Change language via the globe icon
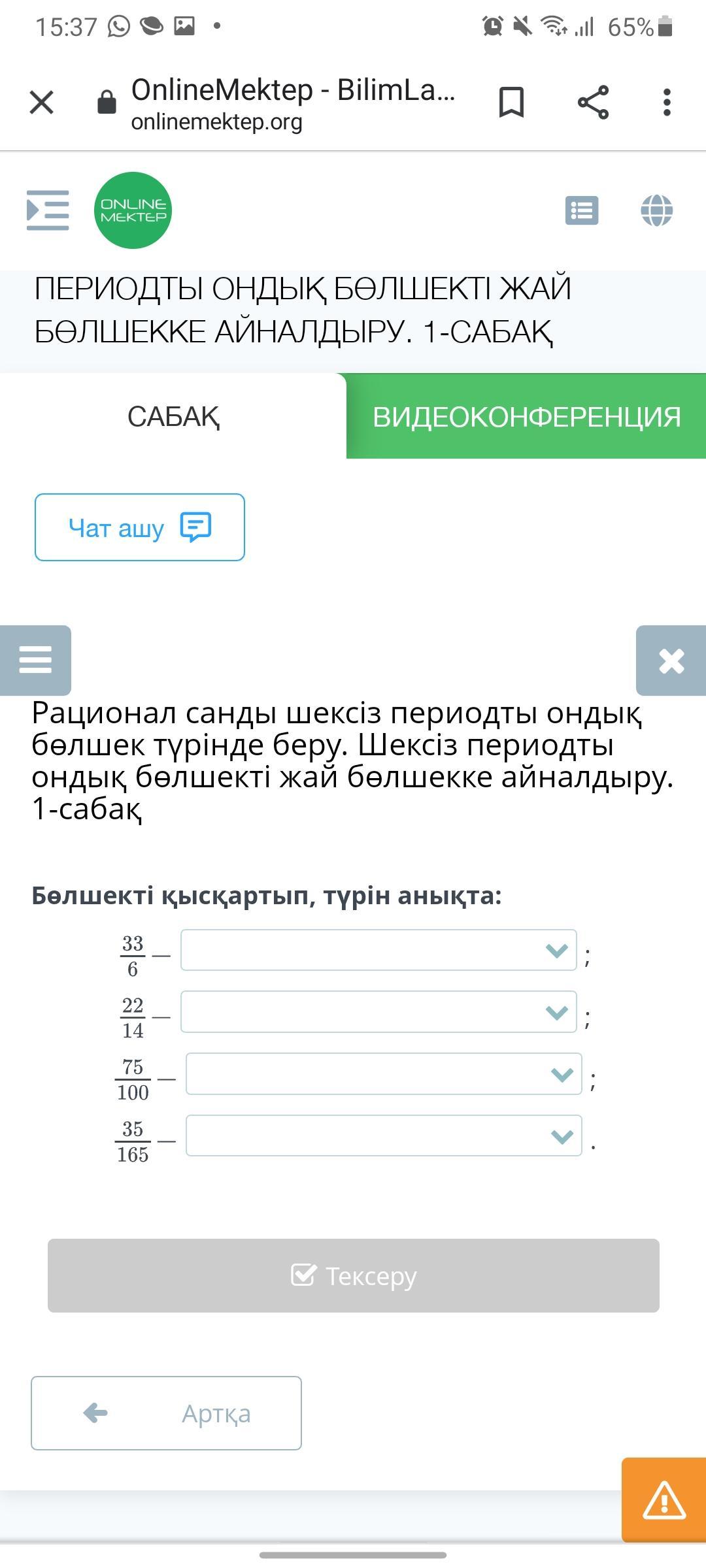706x1568 pixels. pyautogui.click(x=657, y=210)
